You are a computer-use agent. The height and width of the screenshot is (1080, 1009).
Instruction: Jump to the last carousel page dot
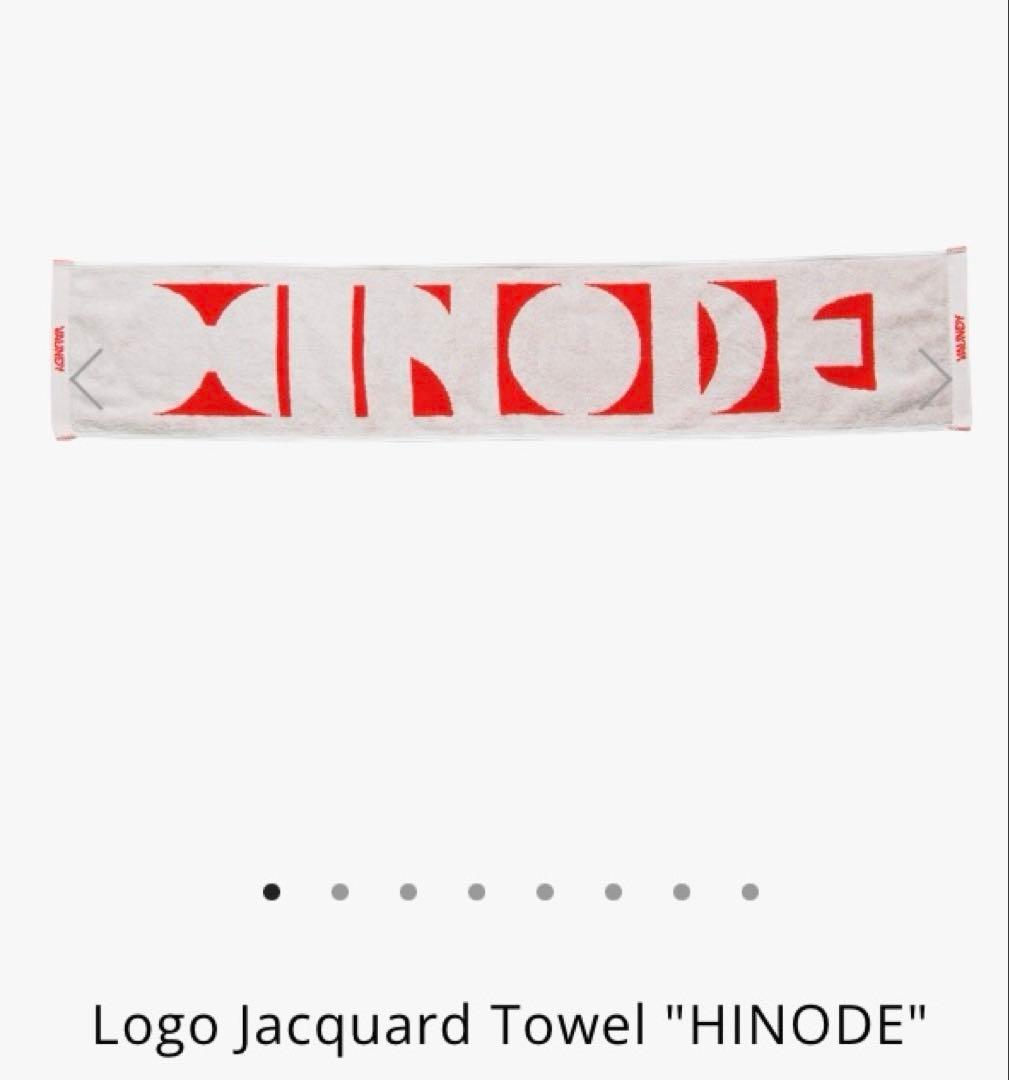click(750, 892)
